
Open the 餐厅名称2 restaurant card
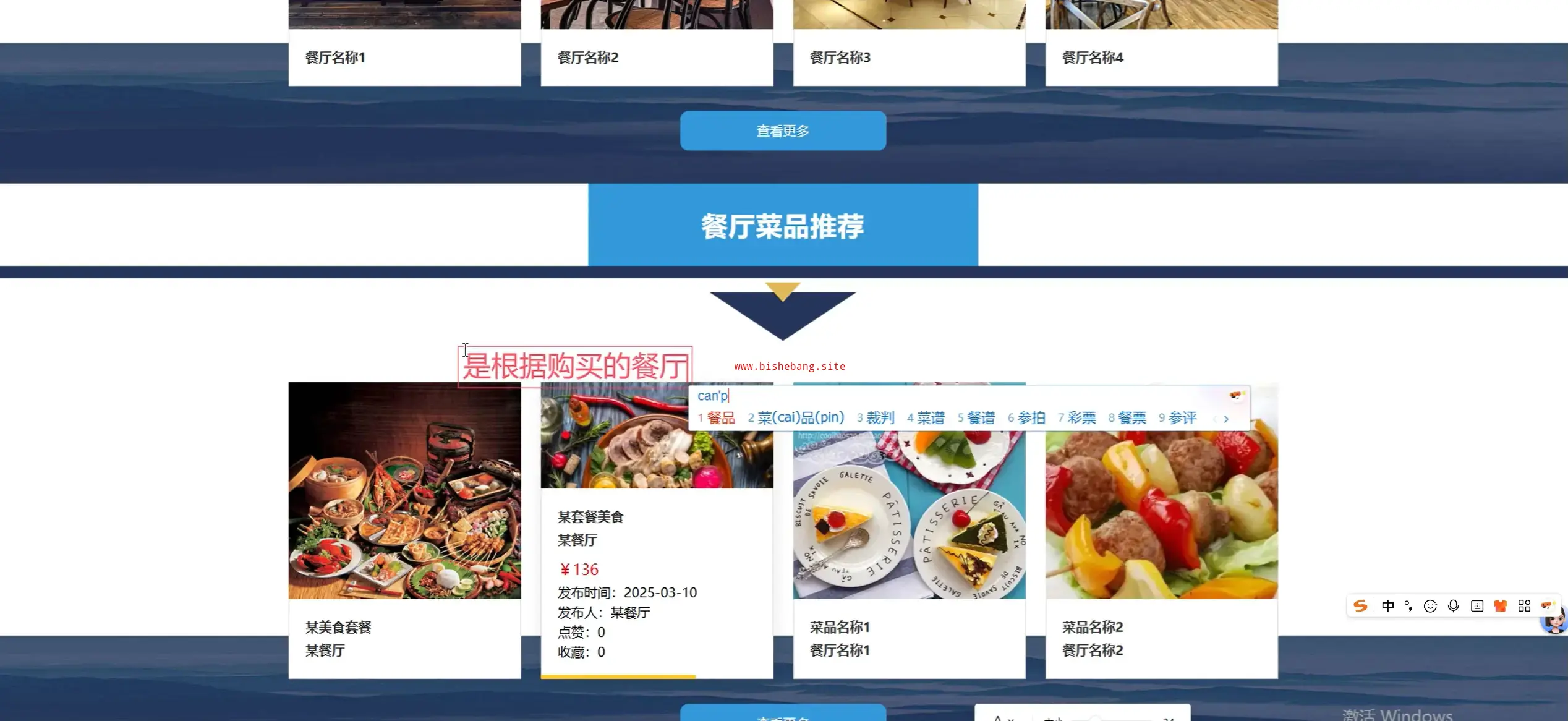click(657, 57)
